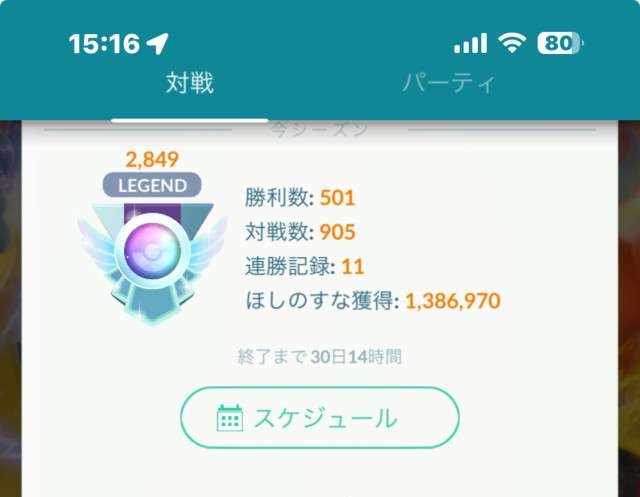Switch to the パーティ tab
This screenshot has height=497, width=640.
(449, 84)
